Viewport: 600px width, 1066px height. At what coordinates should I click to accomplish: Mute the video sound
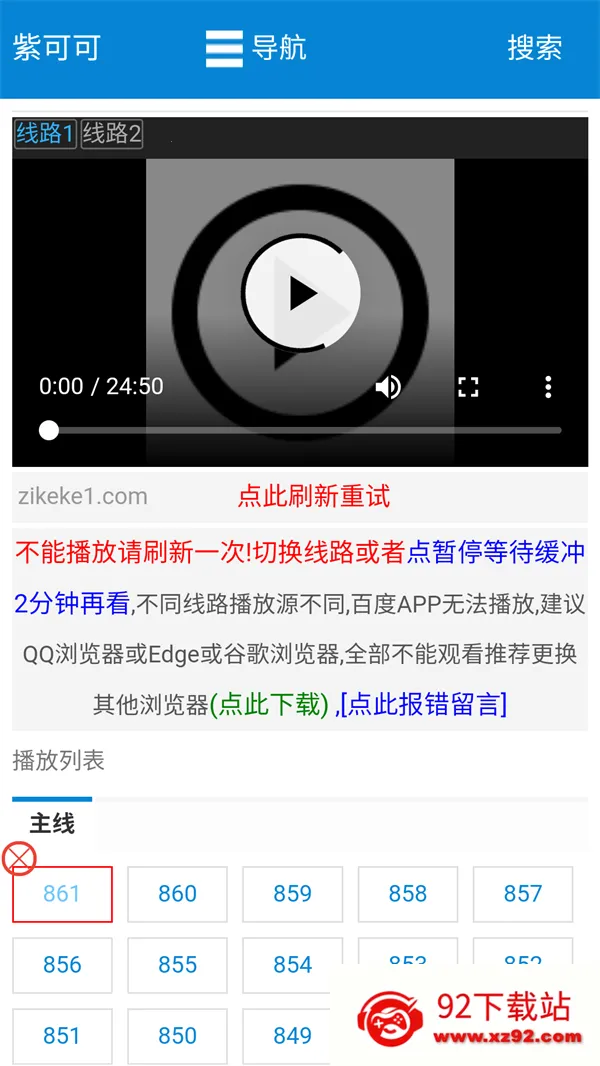(388, 387)
